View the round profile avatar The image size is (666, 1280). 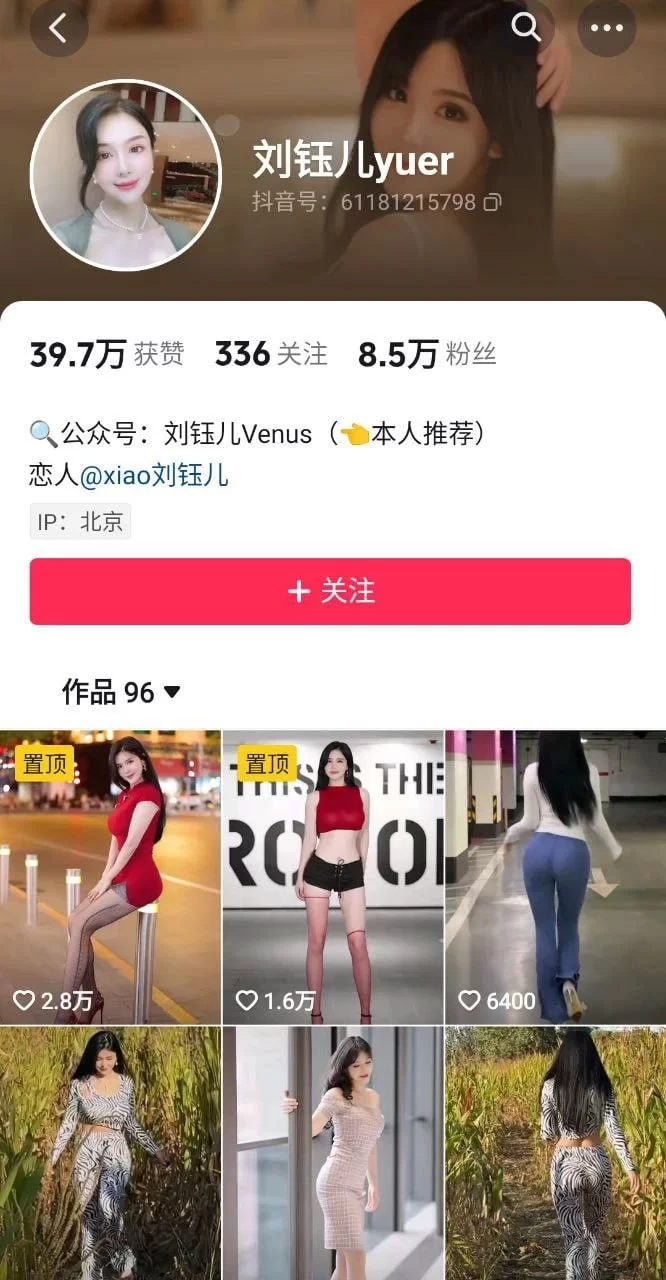click(x=126, y=175)
